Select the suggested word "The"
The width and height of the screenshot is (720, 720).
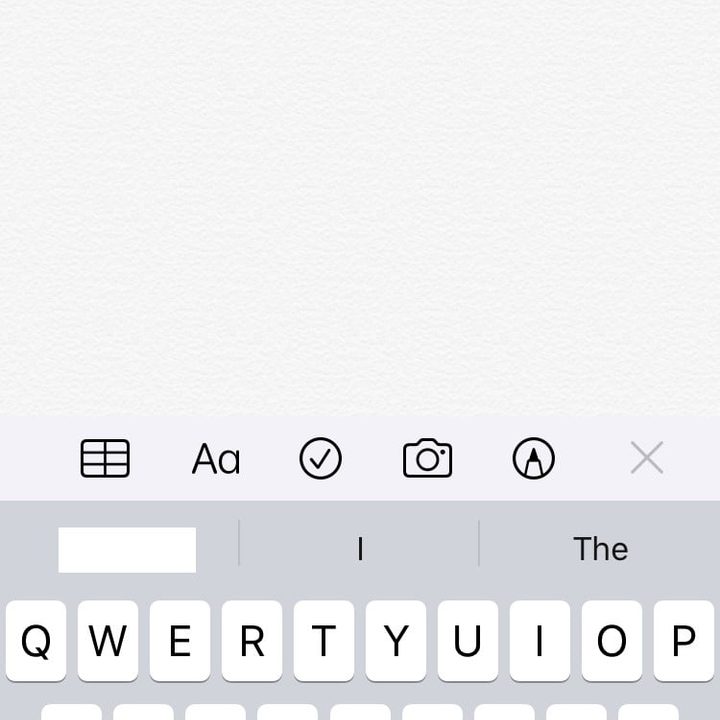(x=600, y=548)
